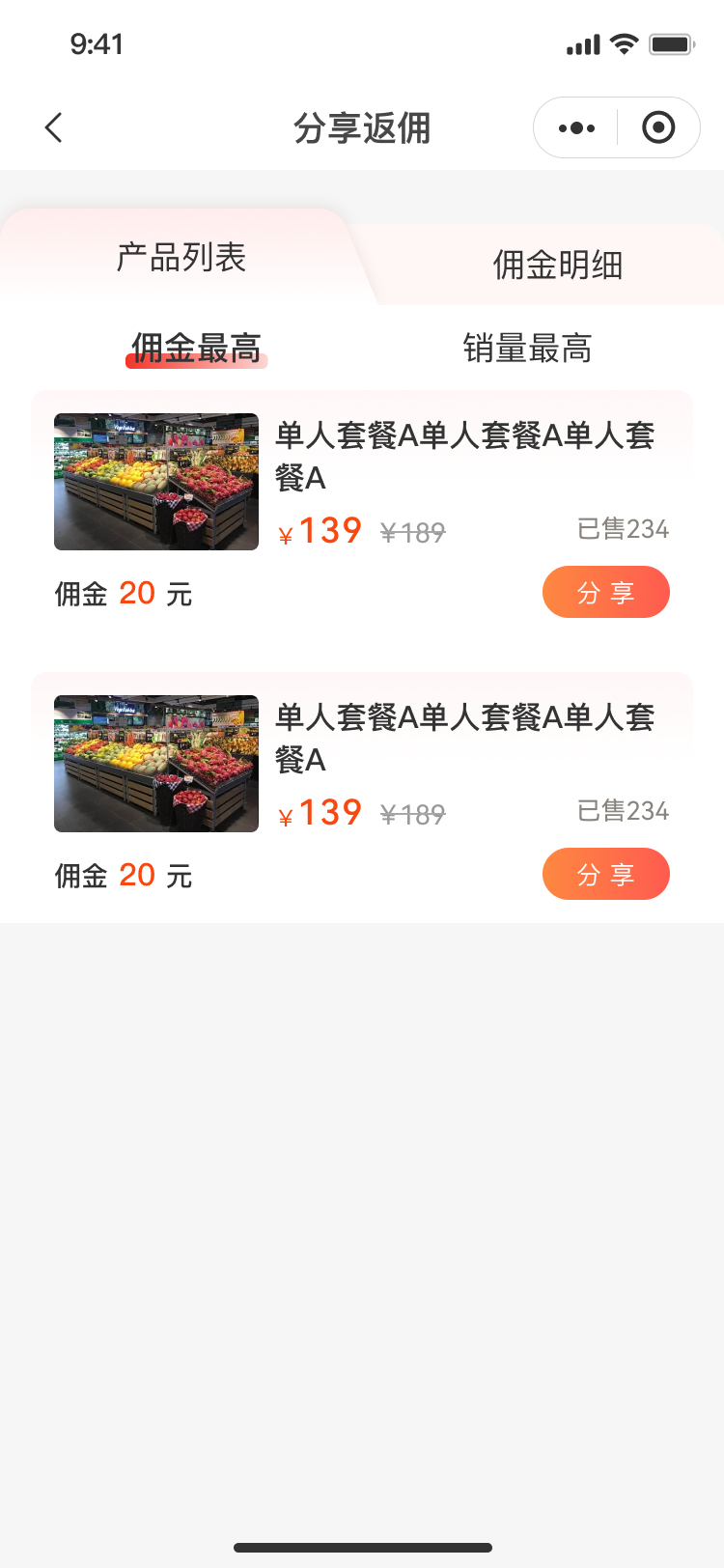Image resolution: width=724 pixels, height=1568 pixels.
Task: Switch to the 产品列表 tab
Action: (181, 258)
